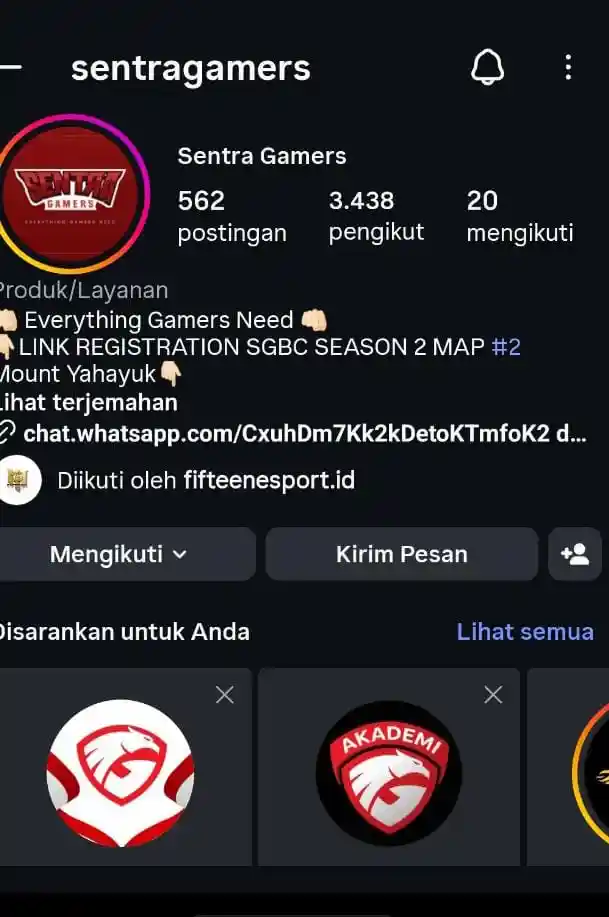This screenshot has height=917, width=609.
Task: Toggle suggested accounts with the add-person button
Action: (x=575, y=554)
